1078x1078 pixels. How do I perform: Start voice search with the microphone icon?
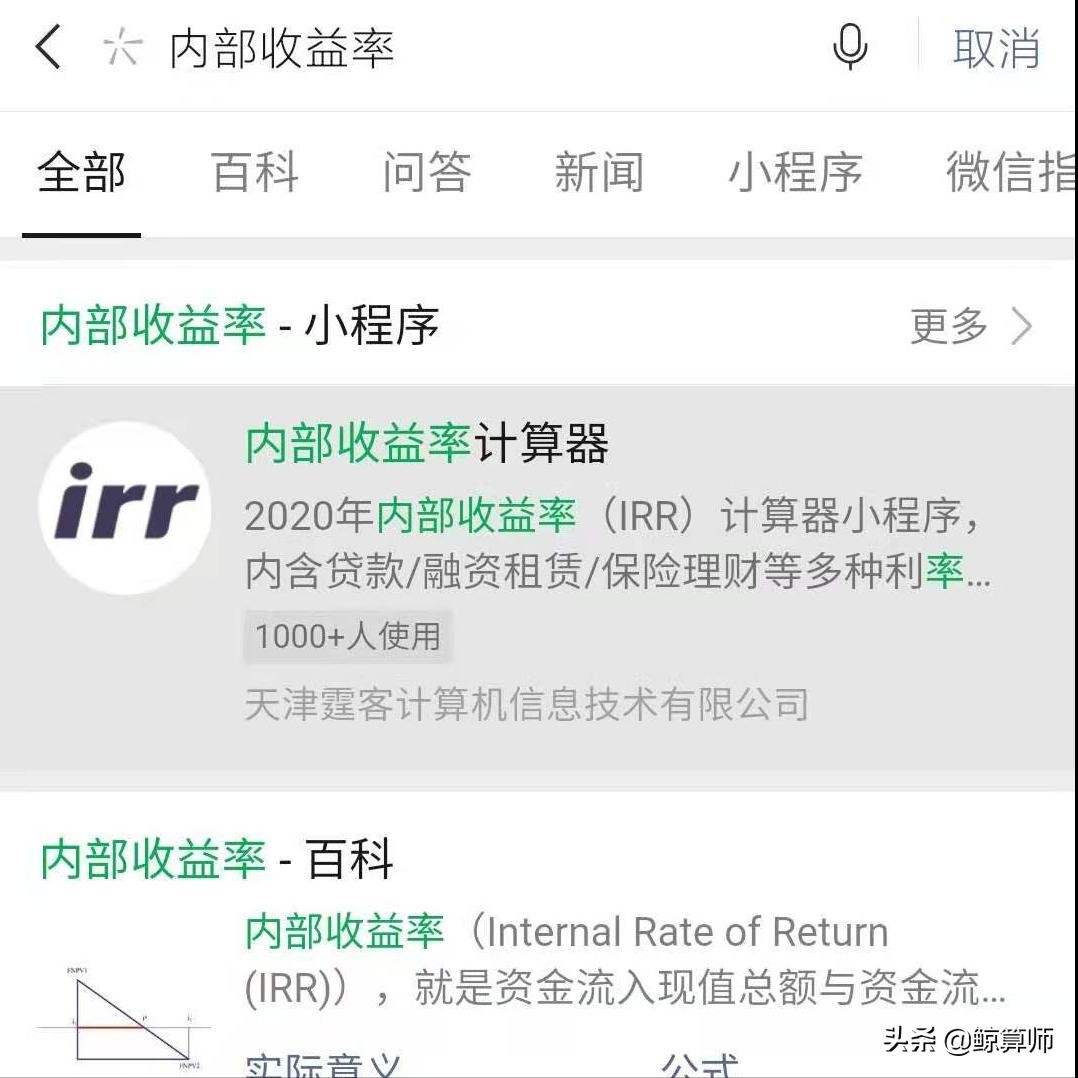tap(850, 47)
